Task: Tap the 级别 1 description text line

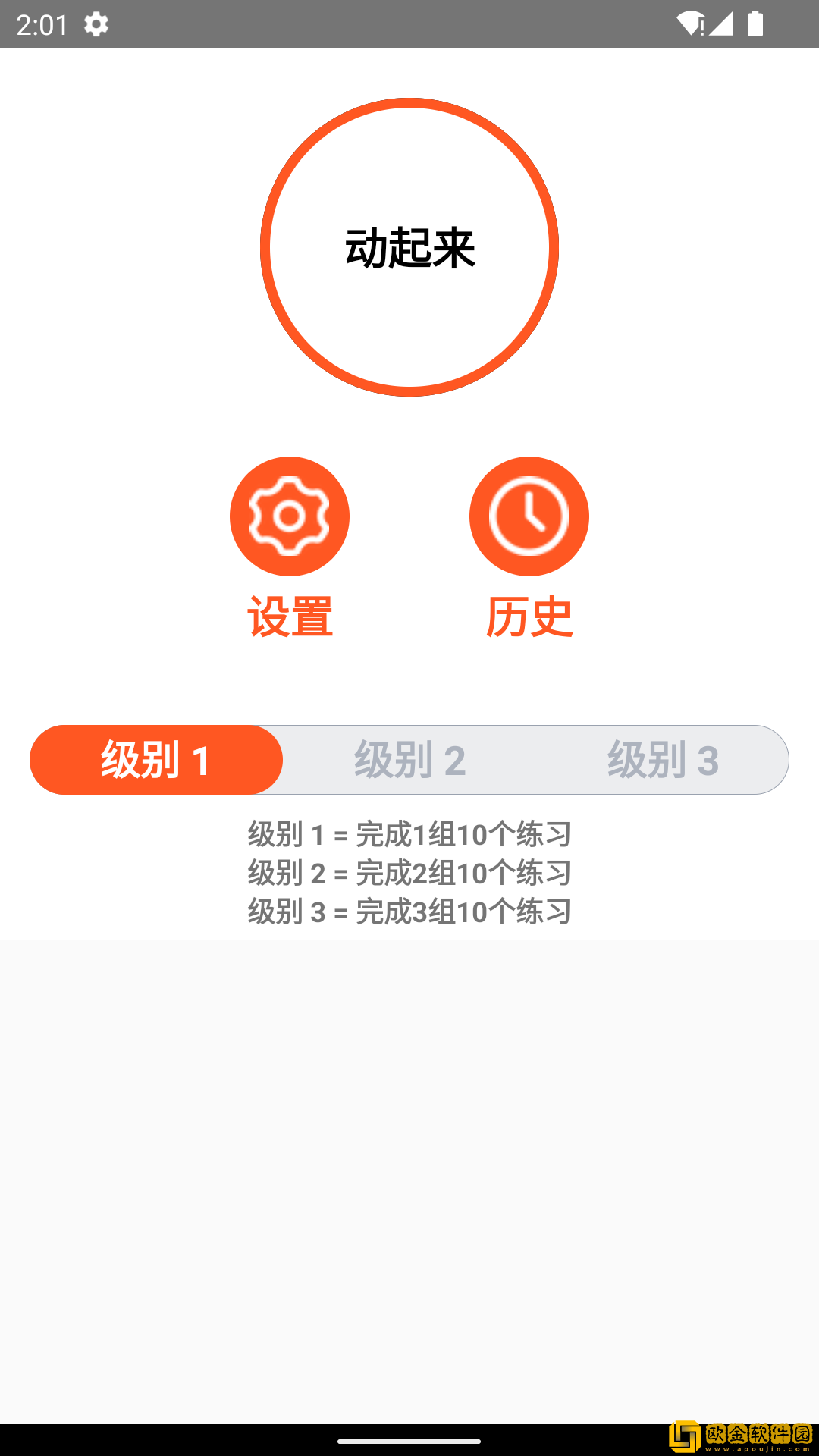Action: pos(409,834)
